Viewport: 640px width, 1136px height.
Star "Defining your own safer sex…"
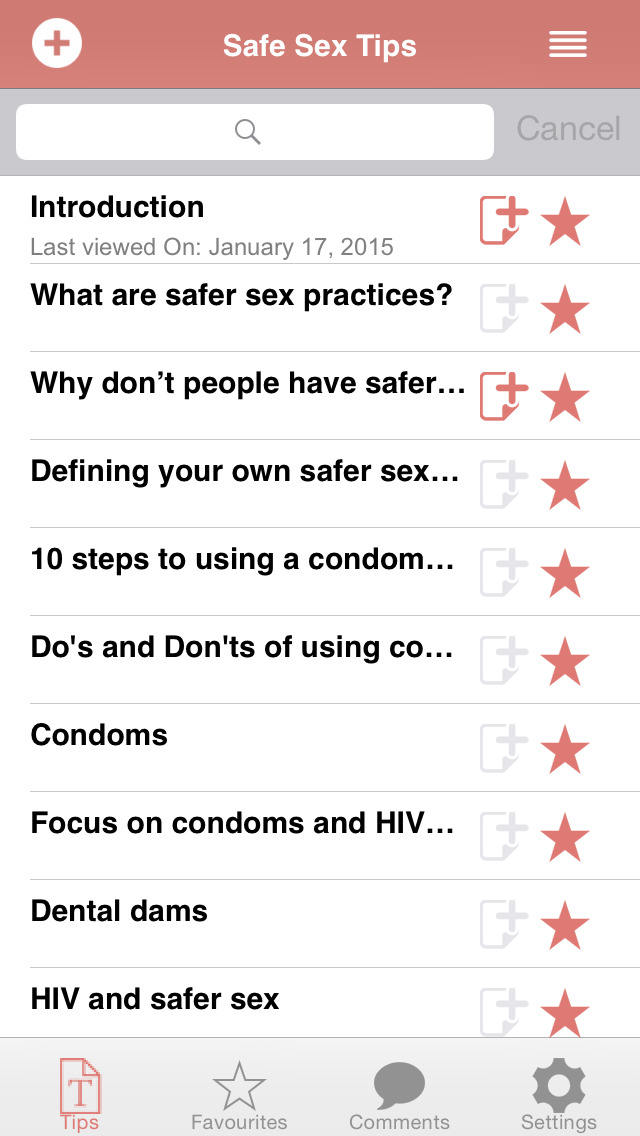565,485
